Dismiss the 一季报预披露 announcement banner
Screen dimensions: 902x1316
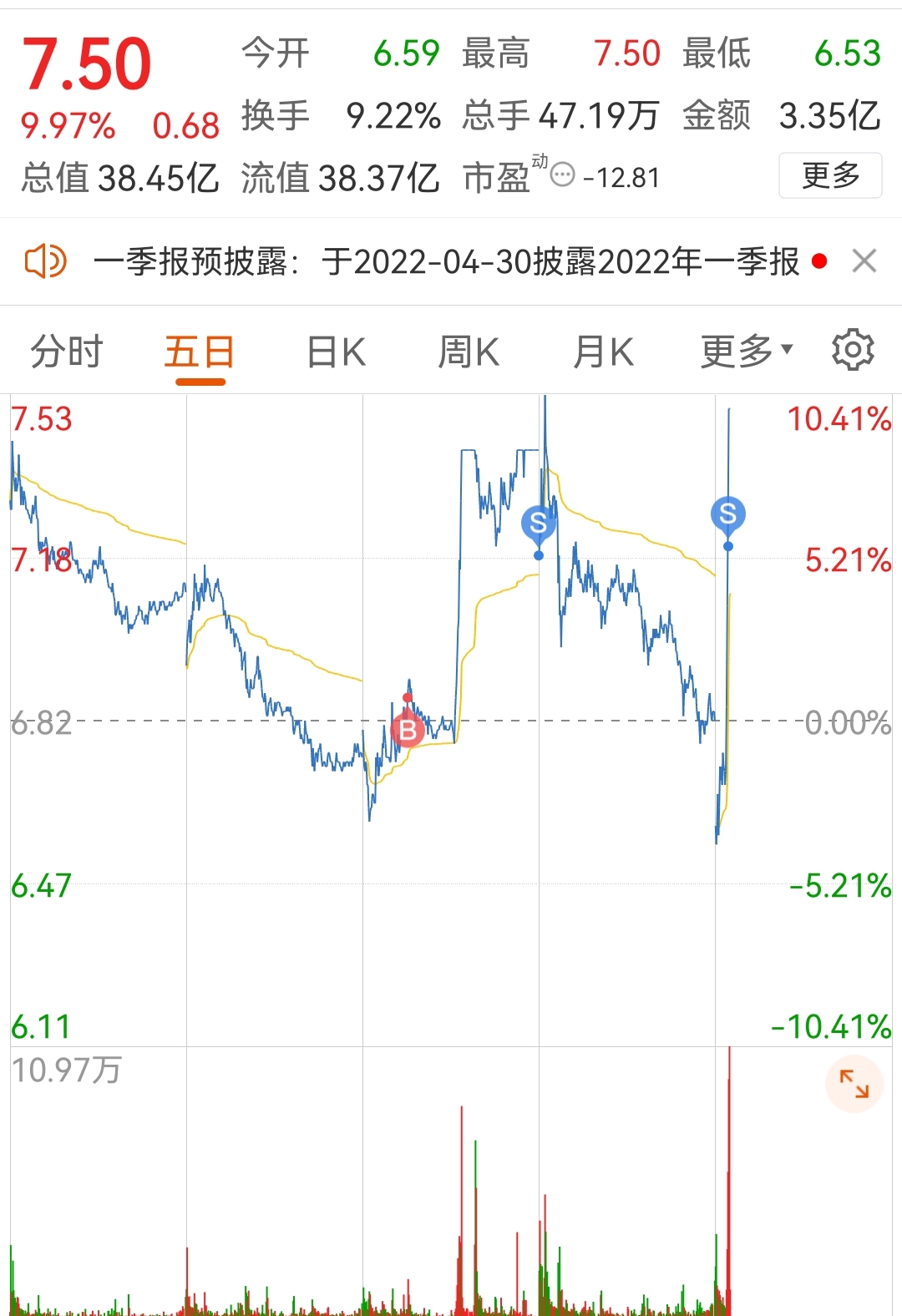(x=865, y=261)
